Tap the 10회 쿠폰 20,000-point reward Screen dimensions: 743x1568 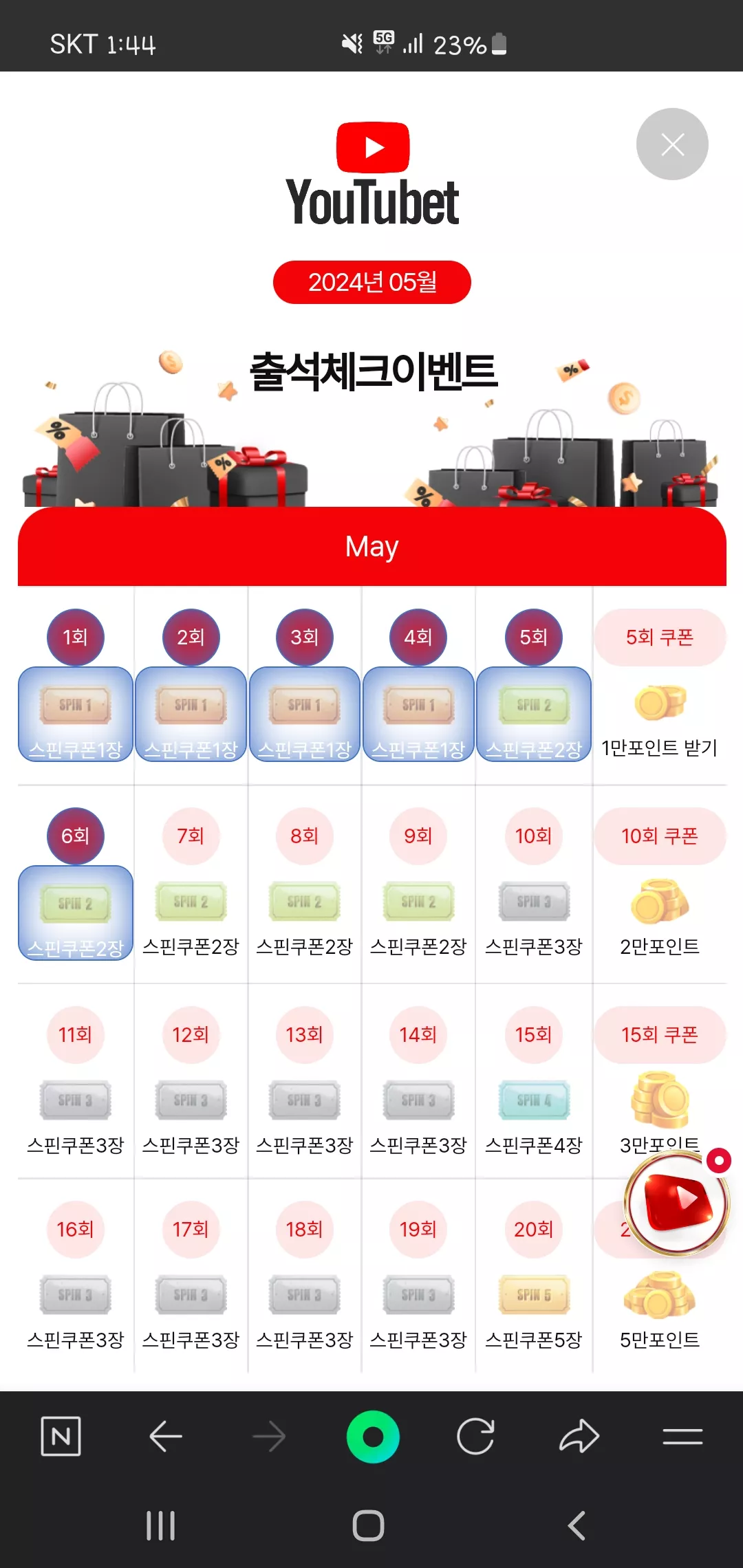660,884
